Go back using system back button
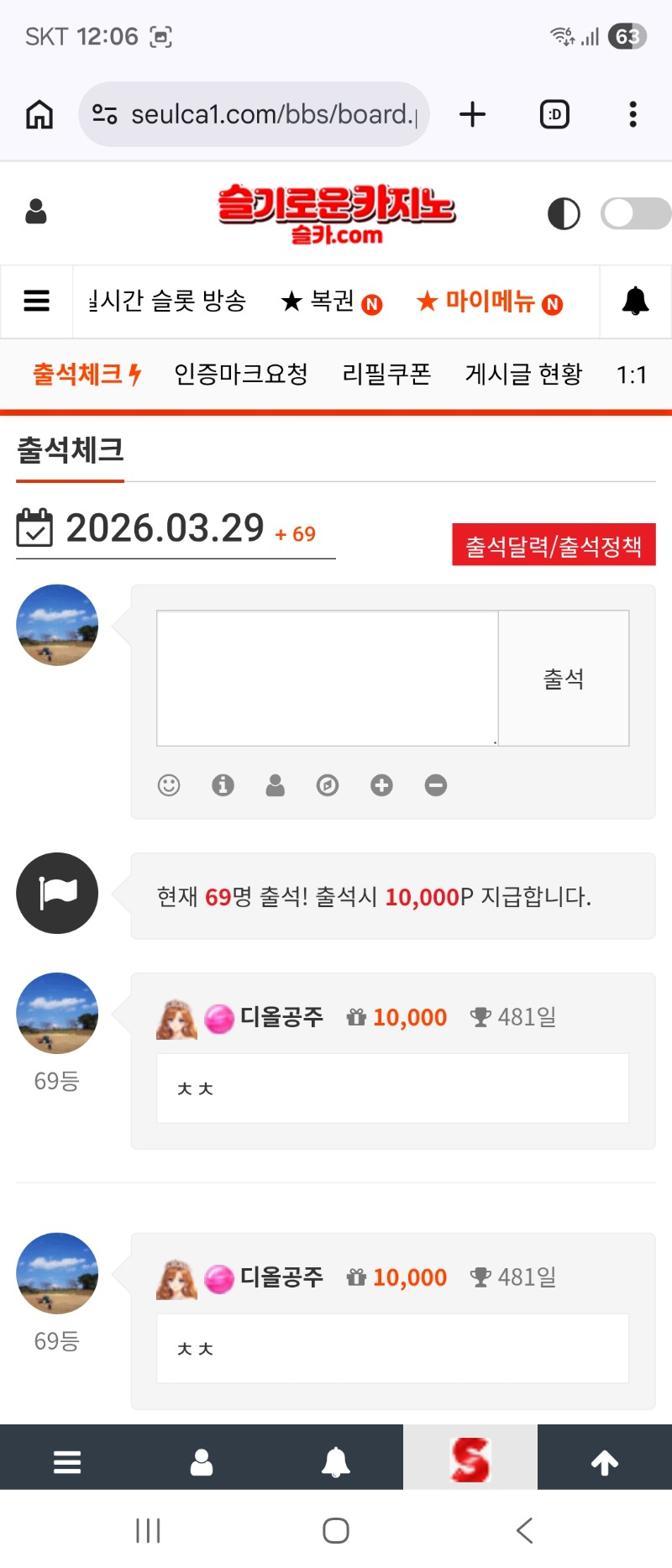The height and width of the screenshot is (1568, 672). pos(524,1530)
